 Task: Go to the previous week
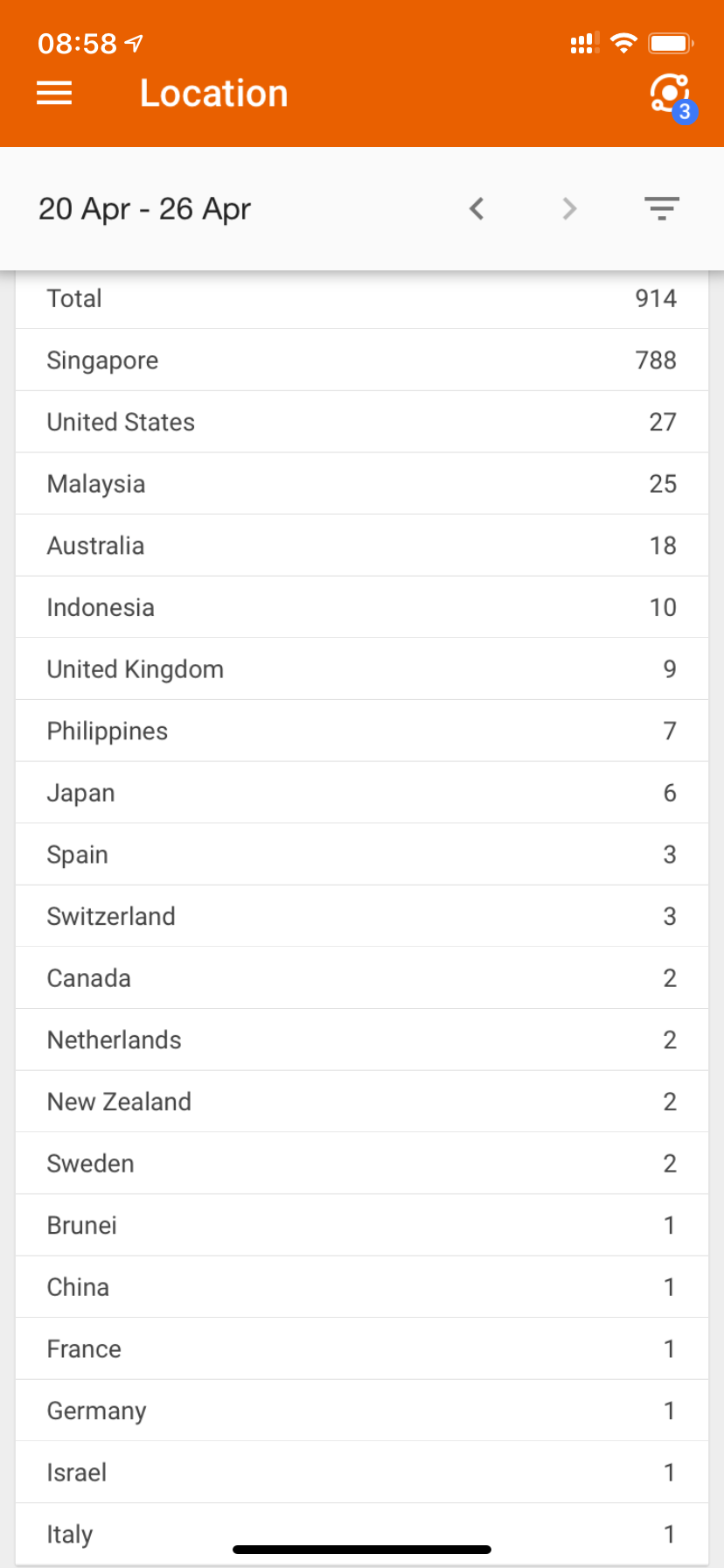click(x=477, y=208)
